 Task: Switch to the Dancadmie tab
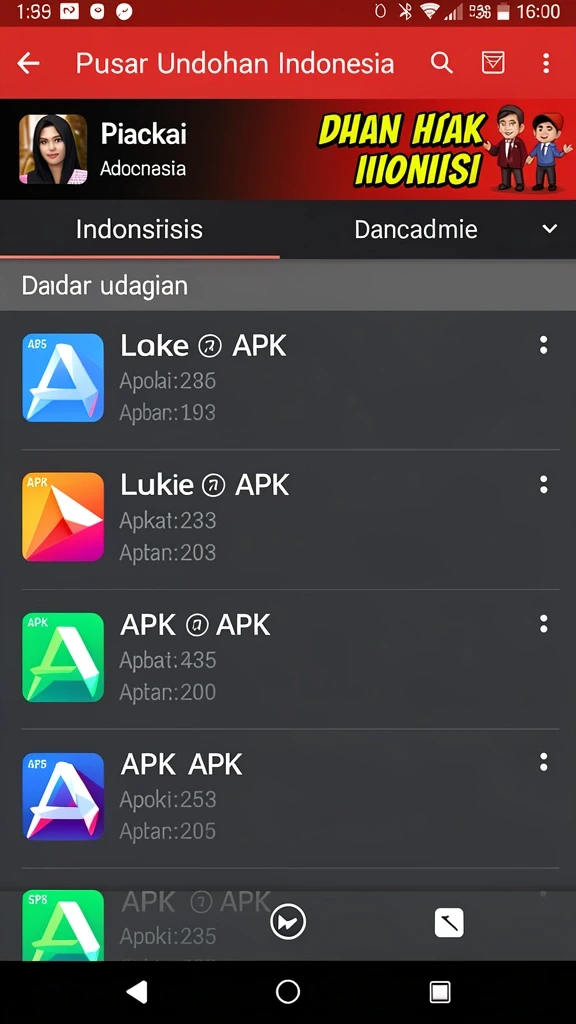pyautogui.click(x=415, y=229)
